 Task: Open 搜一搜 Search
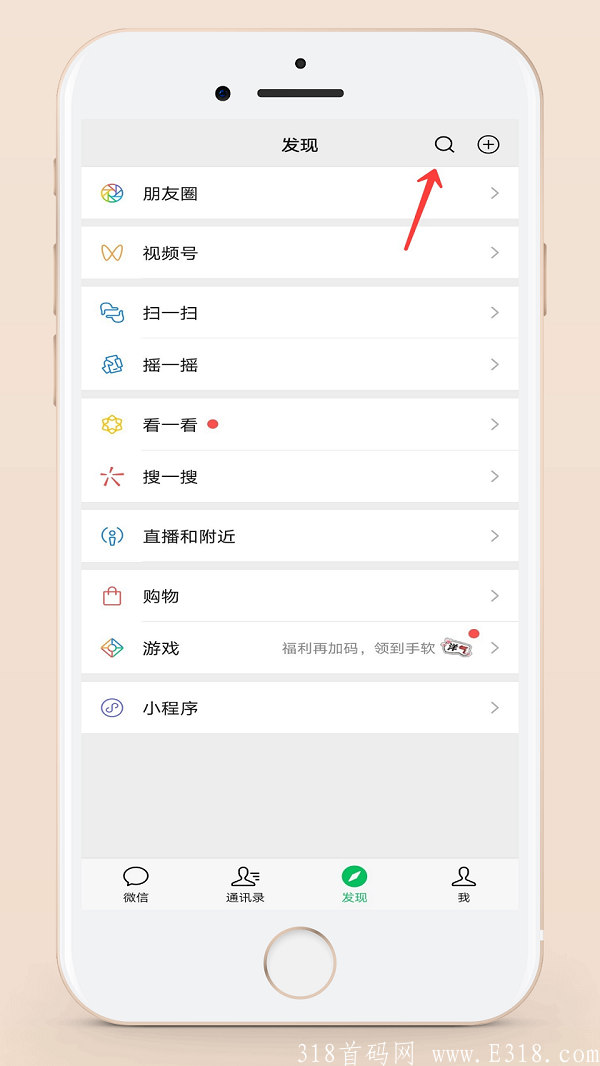(x=299, y=477)
